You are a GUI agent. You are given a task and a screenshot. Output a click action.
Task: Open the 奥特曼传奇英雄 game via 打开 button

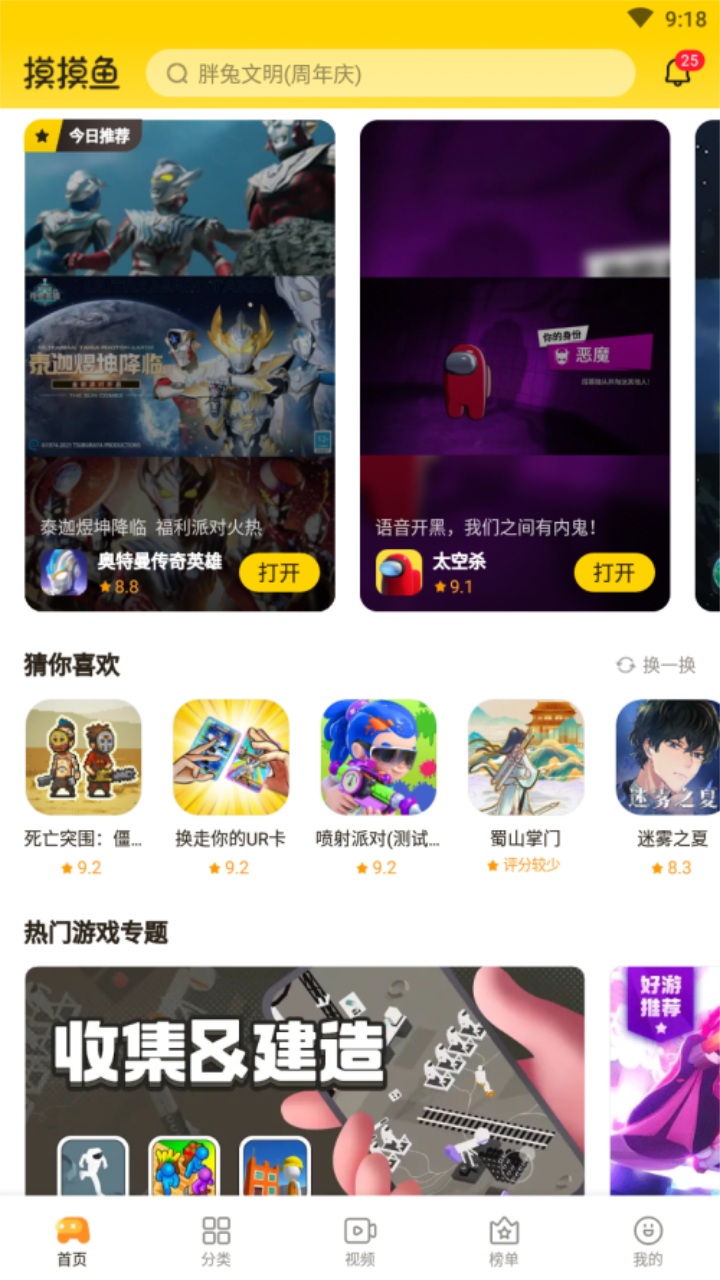(x=280, y=573)
